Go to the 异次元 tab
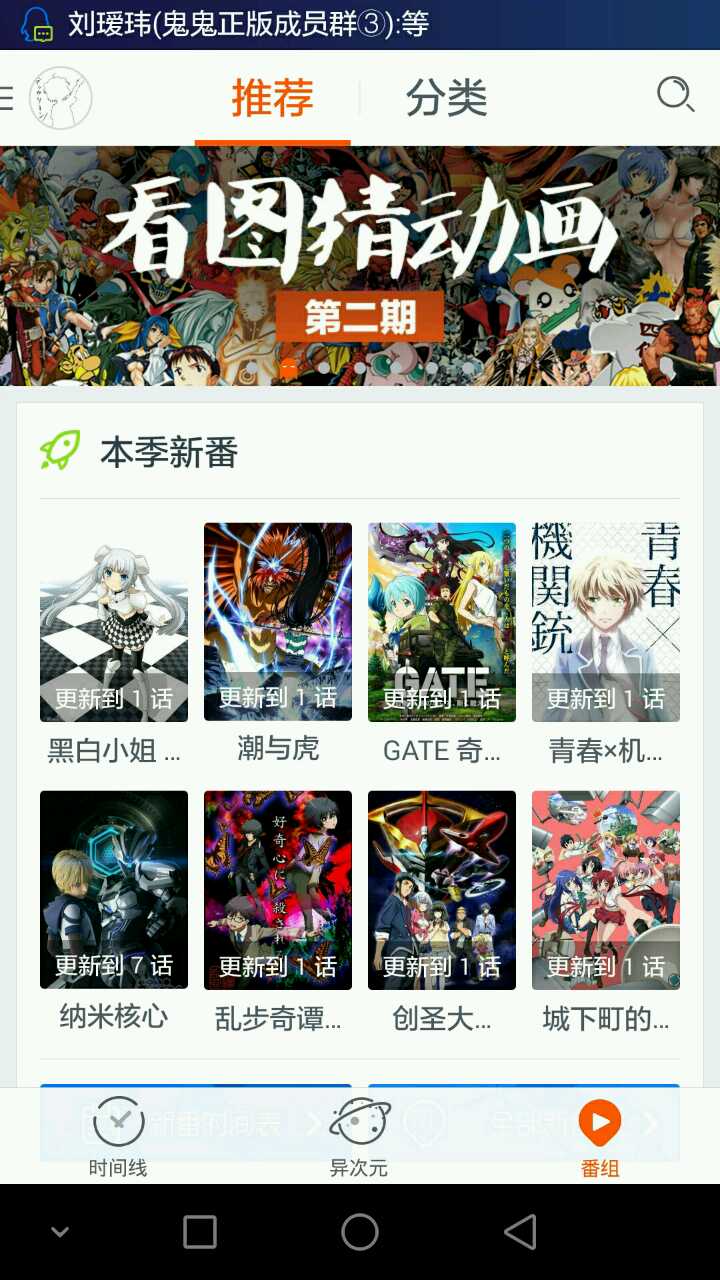The image size is (720, 1280). coord(359,1135)
